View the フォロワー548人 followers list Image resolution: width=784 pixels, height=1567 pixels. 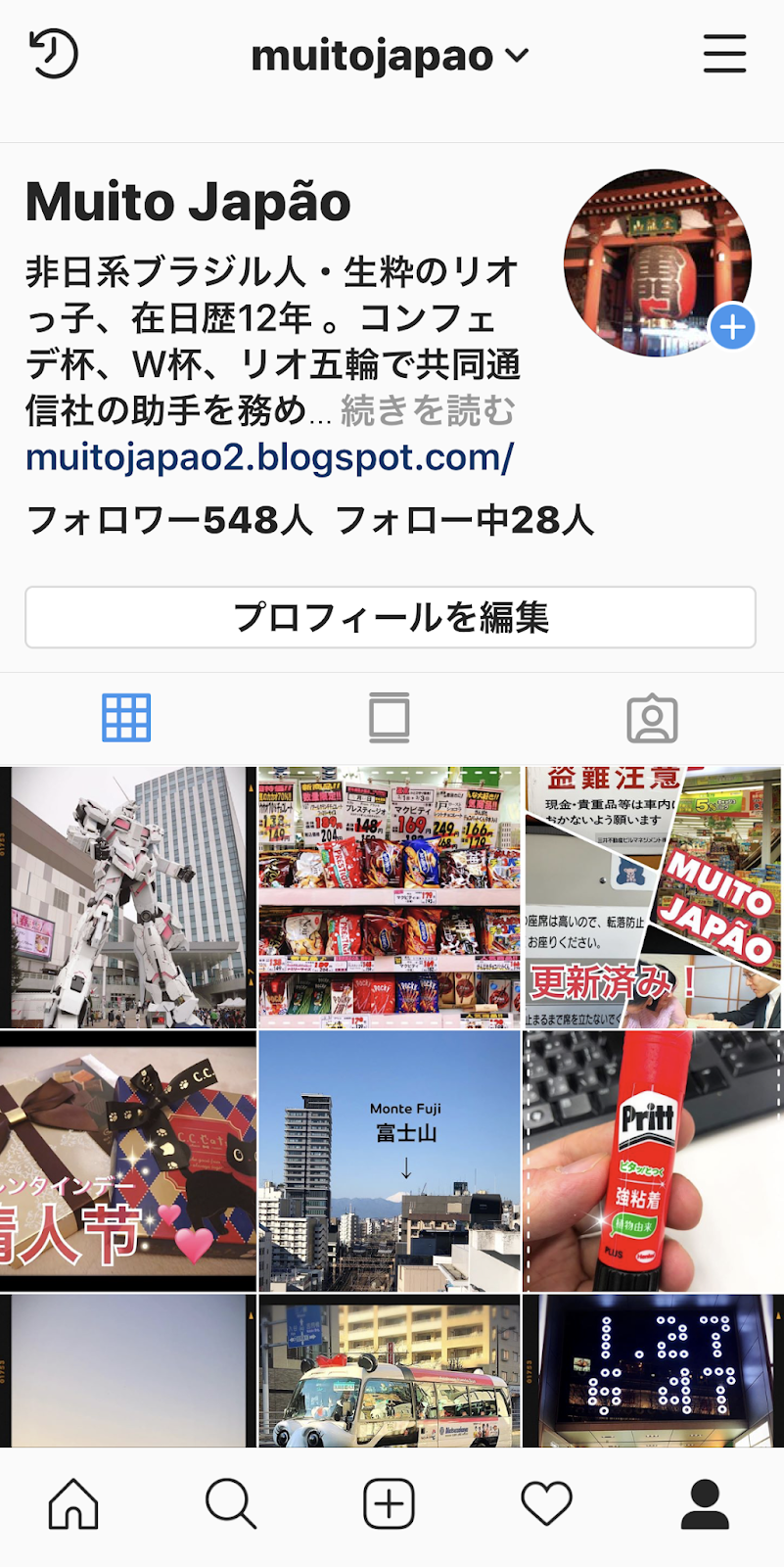[x=169, y=520]
